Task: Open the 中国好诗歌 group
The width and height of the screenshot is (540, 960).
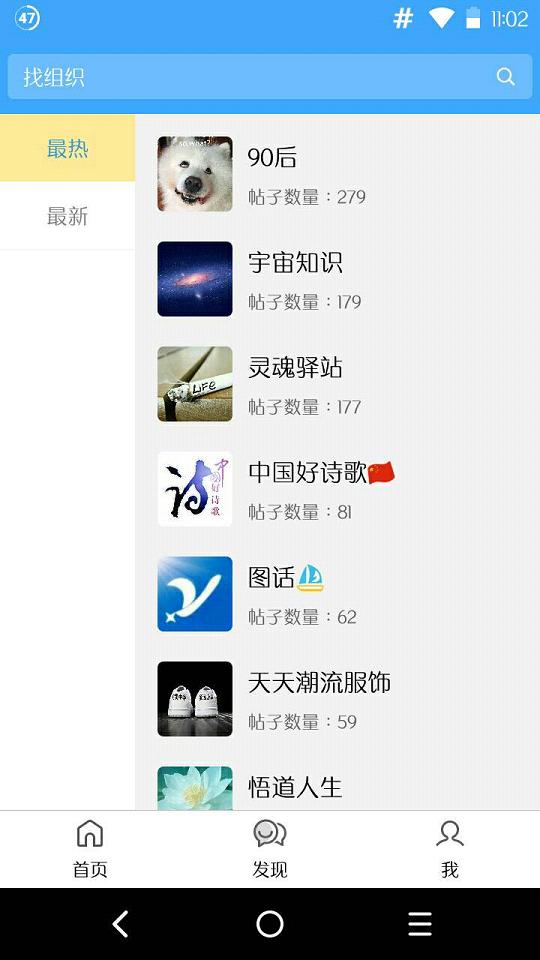Action: (x=337, y=489)
